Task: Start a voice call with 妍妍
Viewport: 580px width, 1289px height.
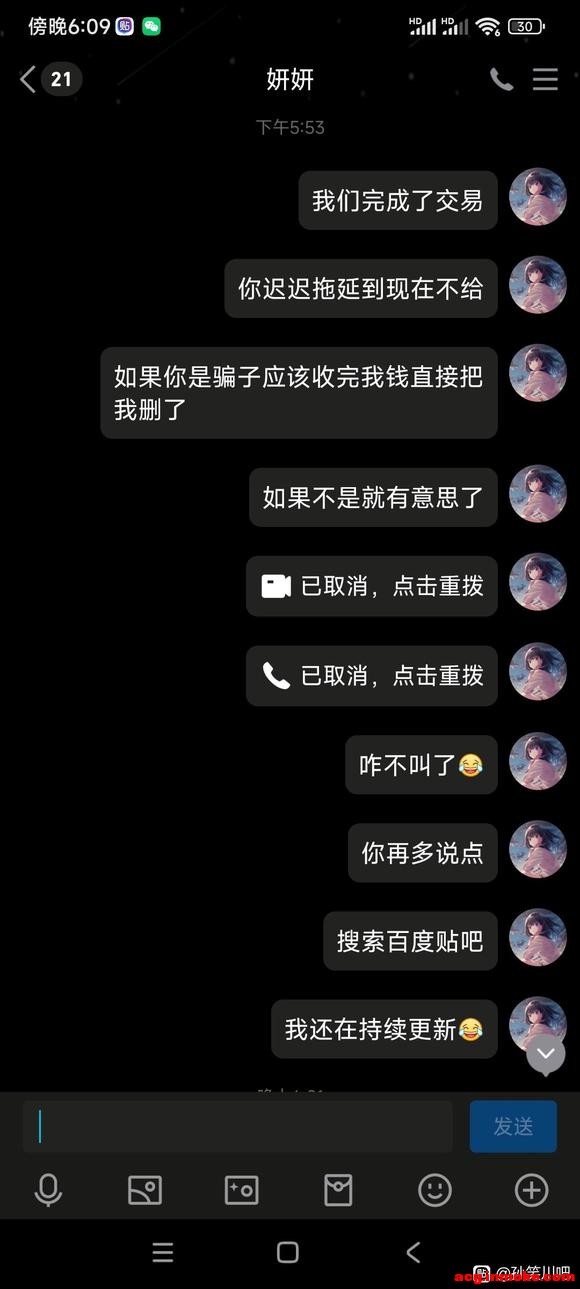Action: click(501, 80)
